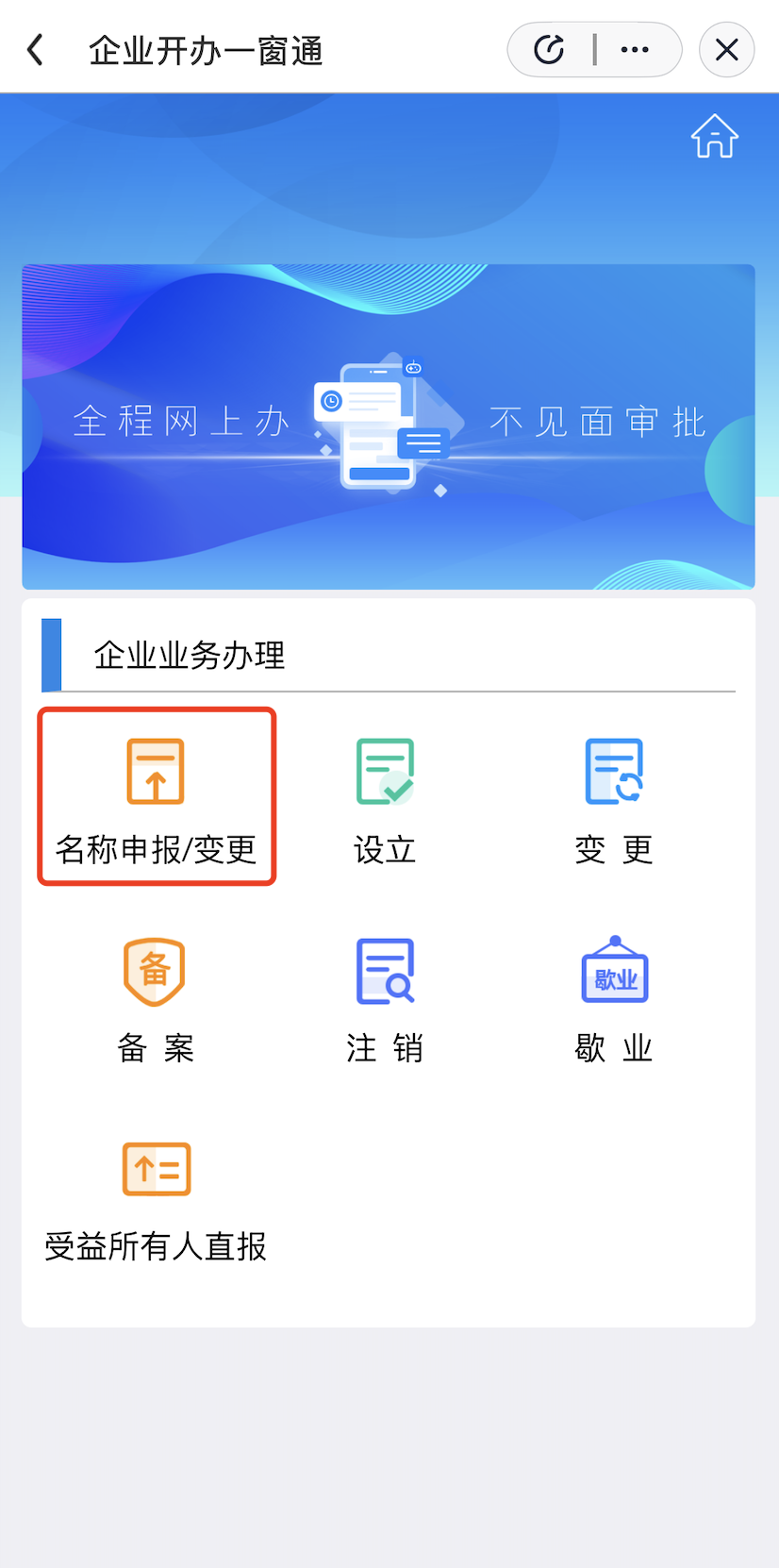This screenshot has height=1568, width=779.
Task: Close the mini program with the X button
Action: [x=726, y=50]
